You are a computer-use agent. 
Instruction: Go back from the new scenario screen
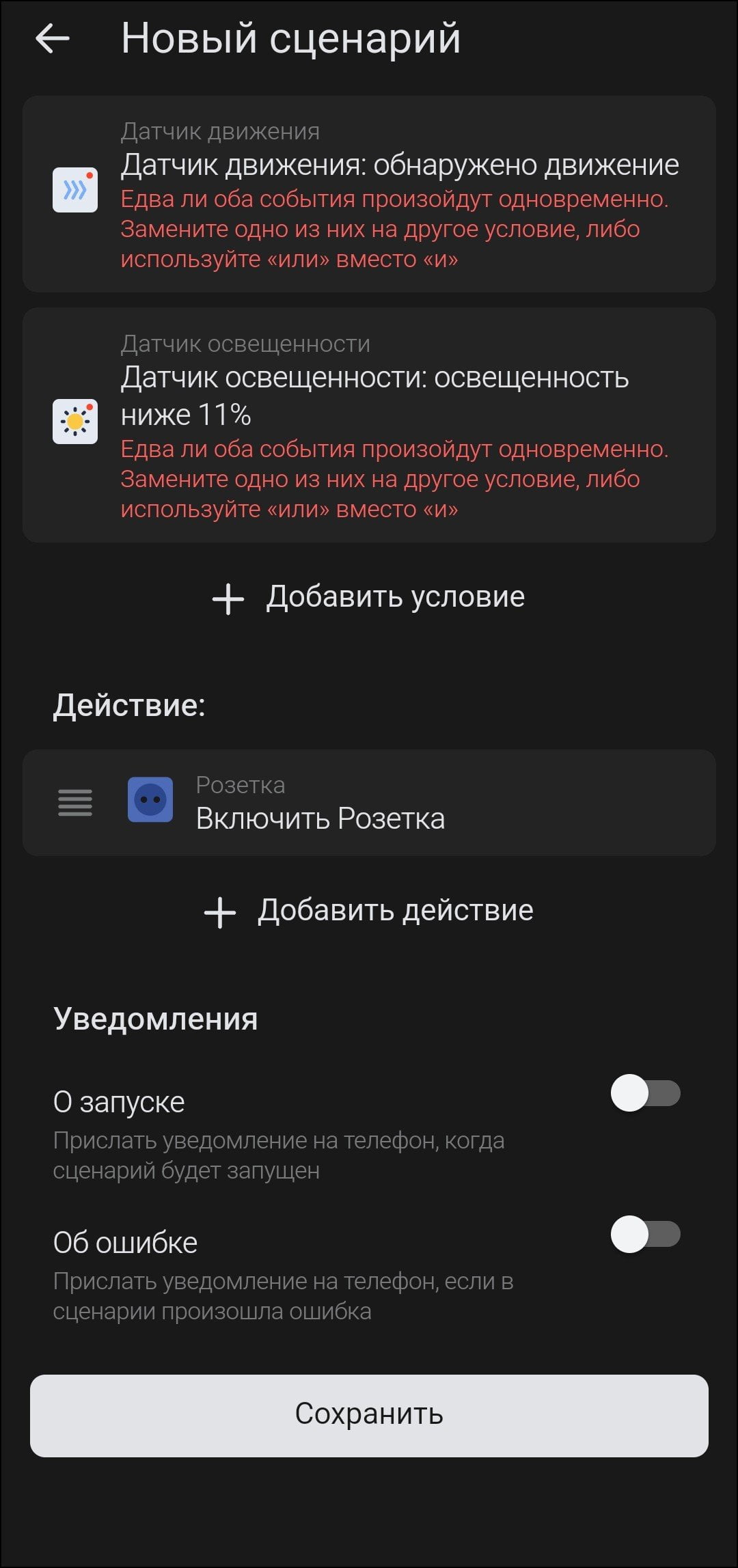(53, 38)
